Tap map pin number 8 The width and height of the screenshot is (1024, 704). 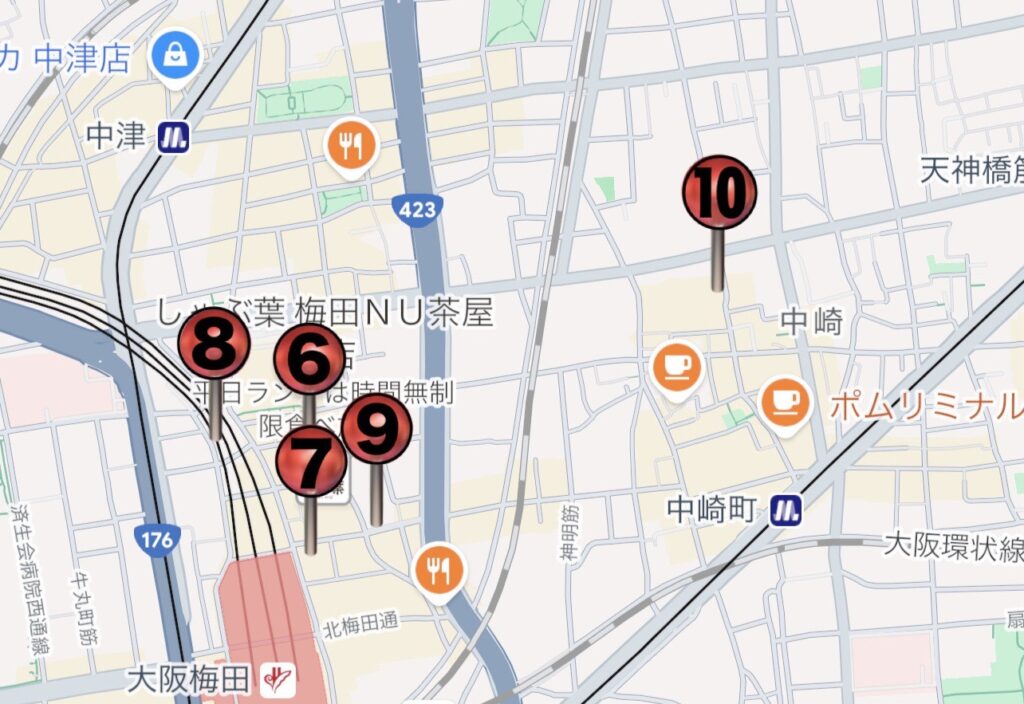[x=214, y=345]
